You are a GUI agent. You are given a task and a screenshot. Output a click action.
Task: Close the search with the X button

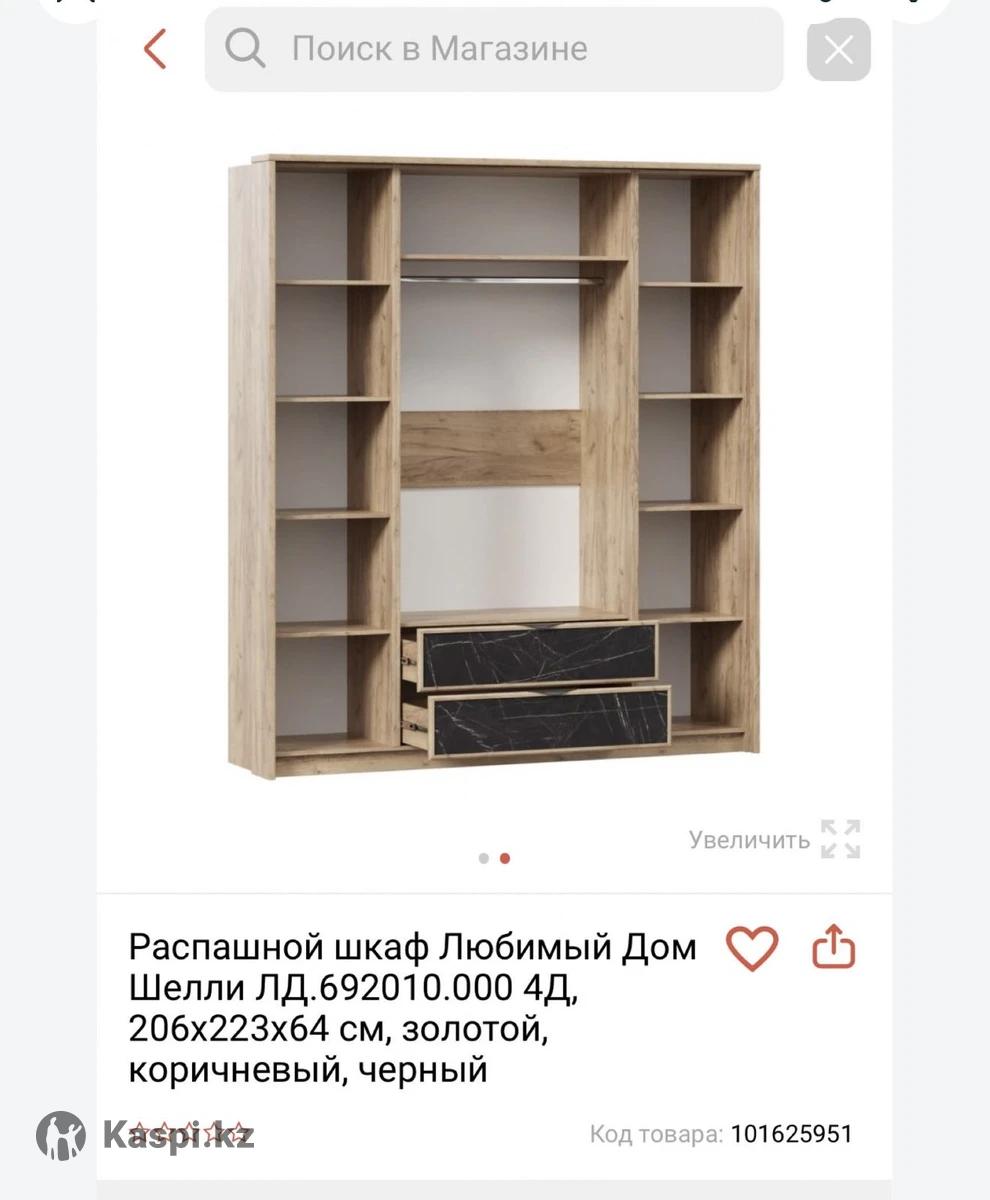[x=838, y=49]
